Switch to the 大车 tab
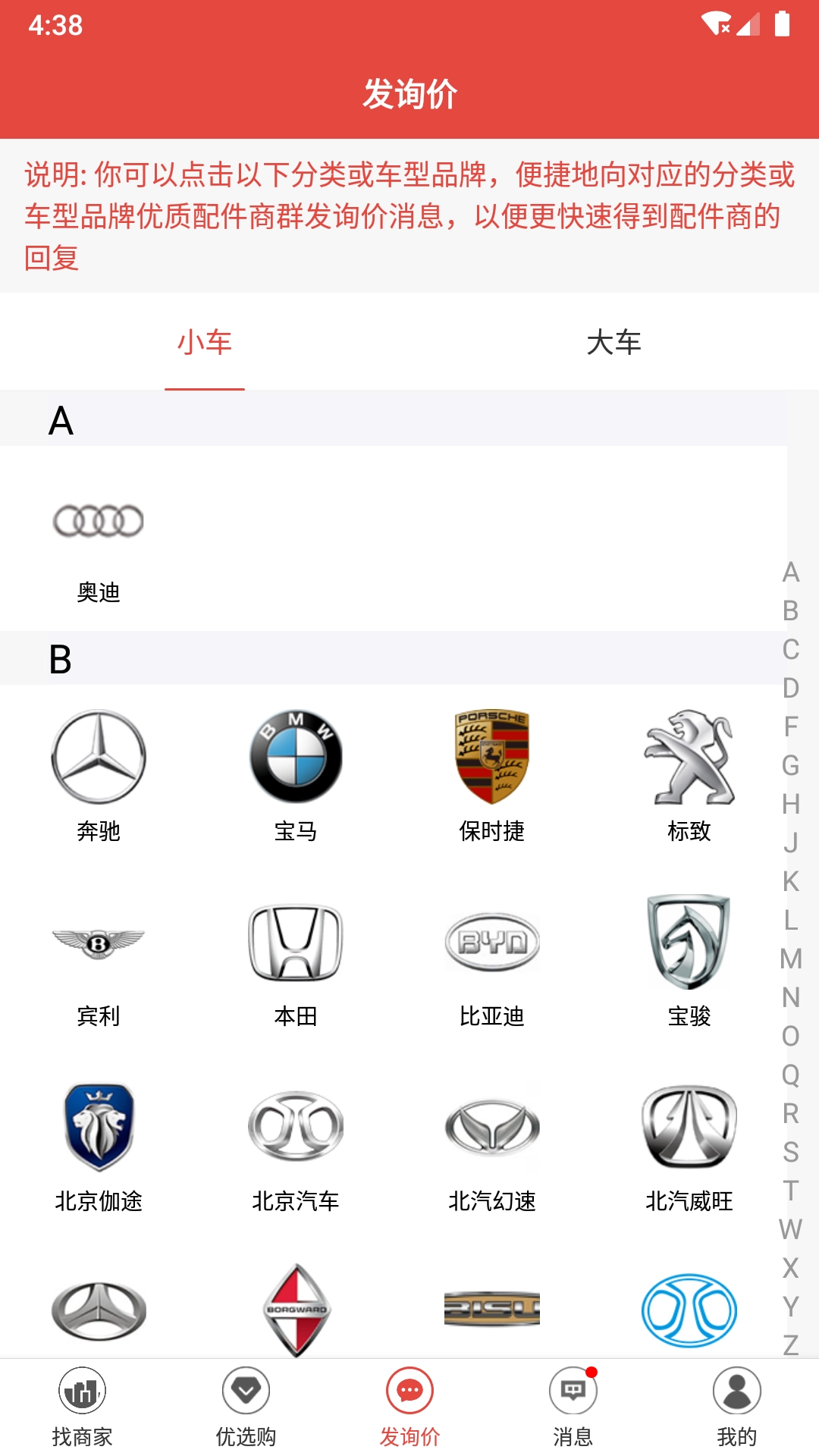Screen dimensions: 819x1456 [x=614, y=343]
